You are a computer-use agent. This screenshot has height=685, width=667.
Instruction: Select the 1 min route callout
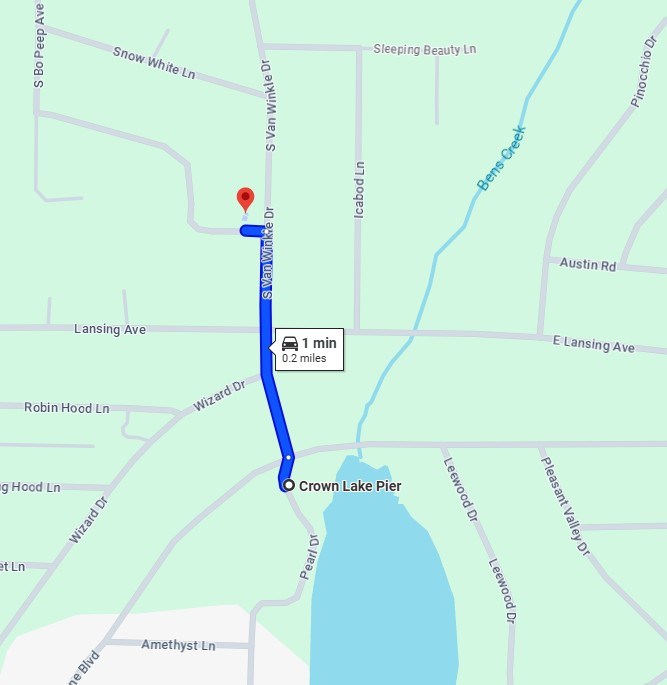coord(309,349)
